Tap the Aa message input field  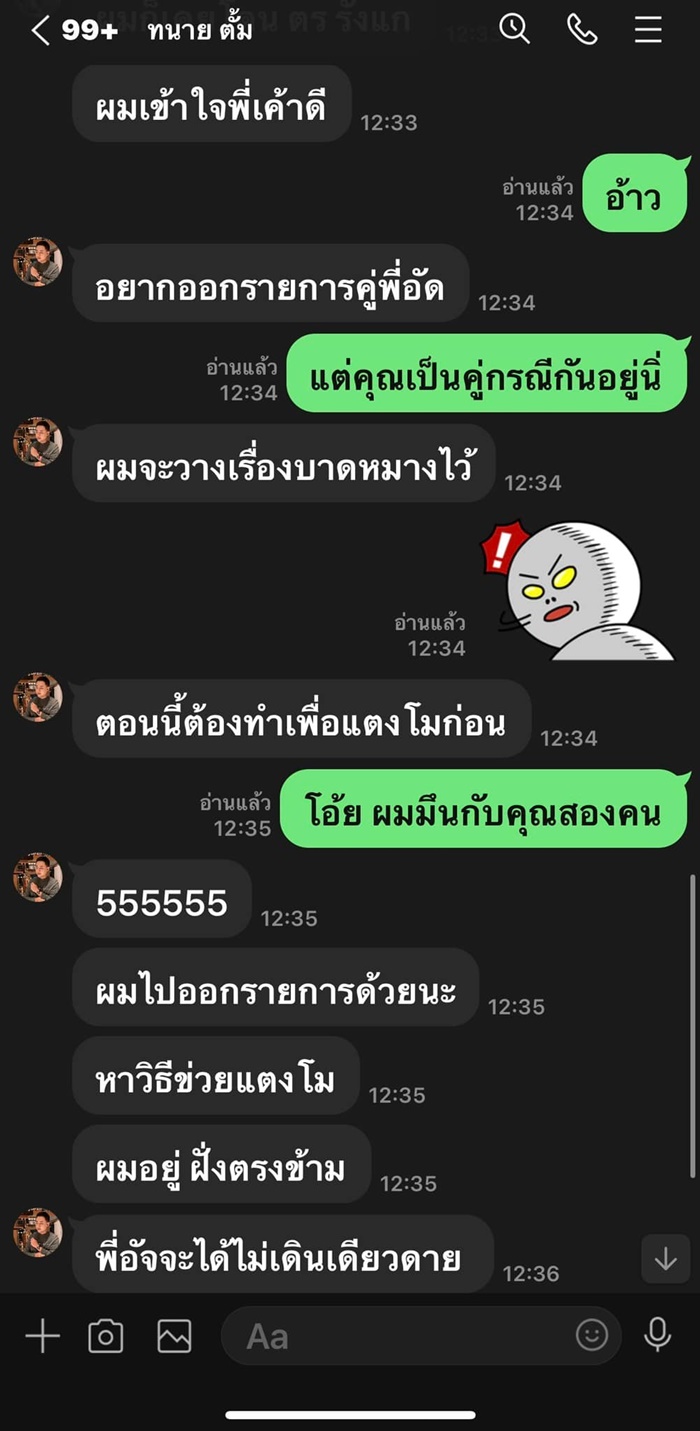tap(400, 1336)
